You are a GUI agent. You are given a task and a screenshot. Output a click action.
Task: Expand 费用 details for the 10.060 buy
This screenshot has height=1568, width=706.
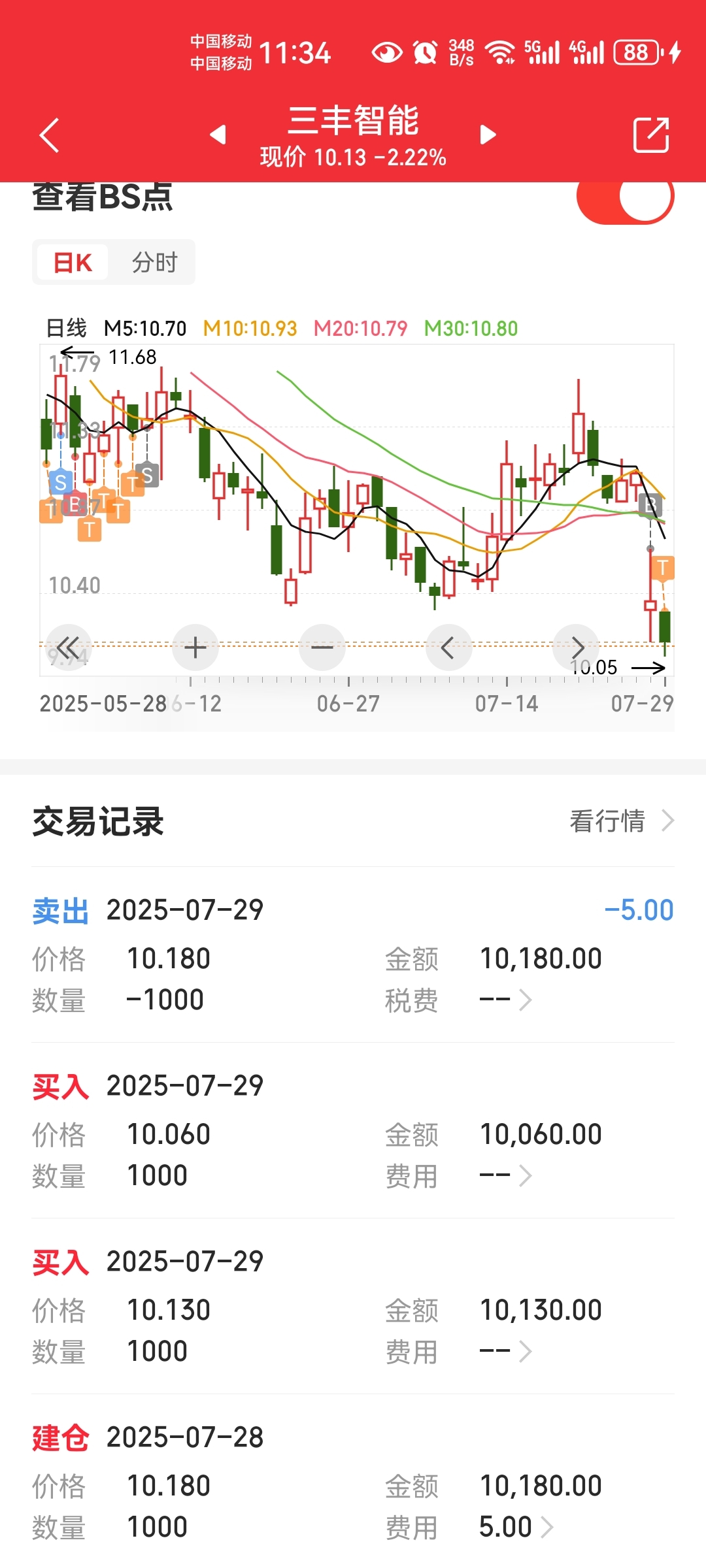coord(506,1175)
